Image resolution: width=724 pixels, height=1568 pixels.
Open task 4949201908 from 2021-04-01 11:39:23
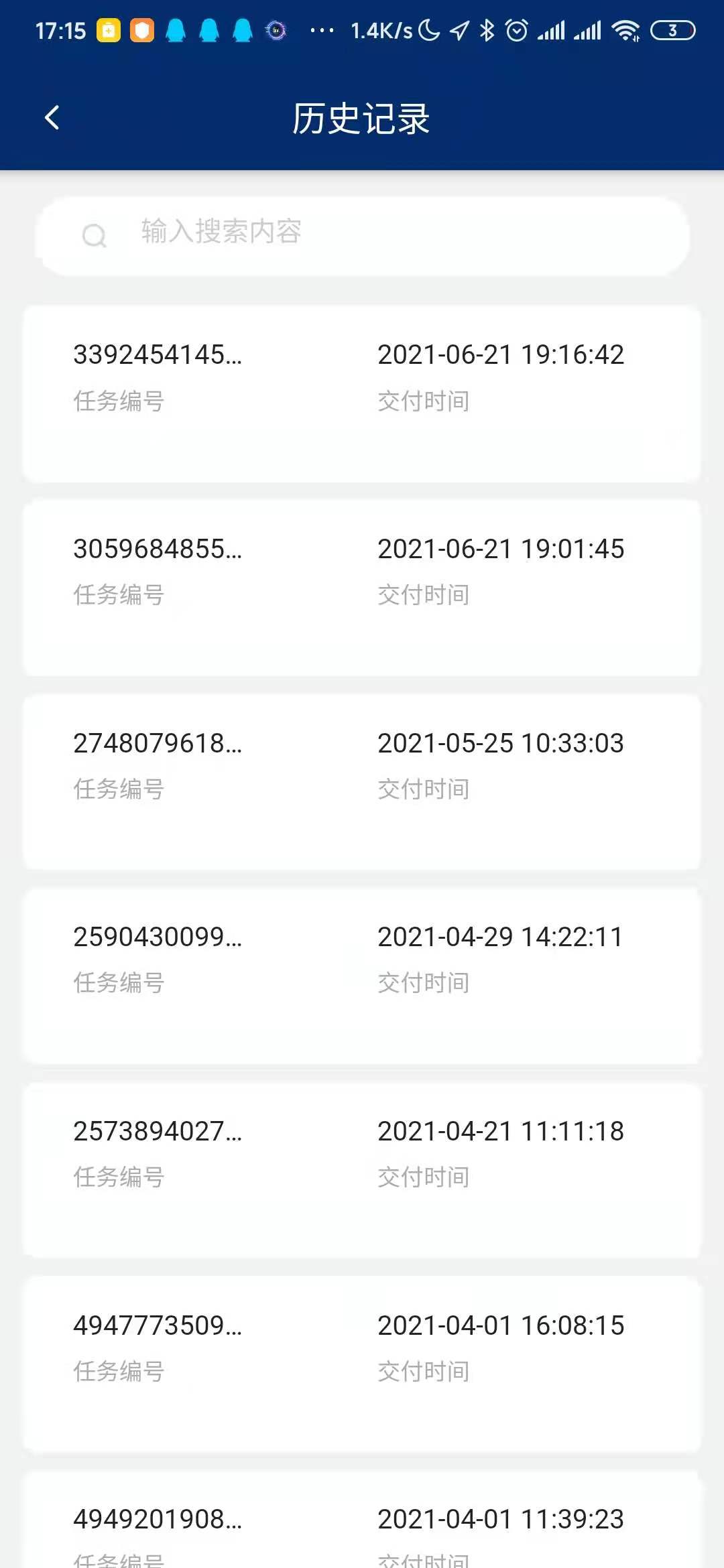(362, 1519)
